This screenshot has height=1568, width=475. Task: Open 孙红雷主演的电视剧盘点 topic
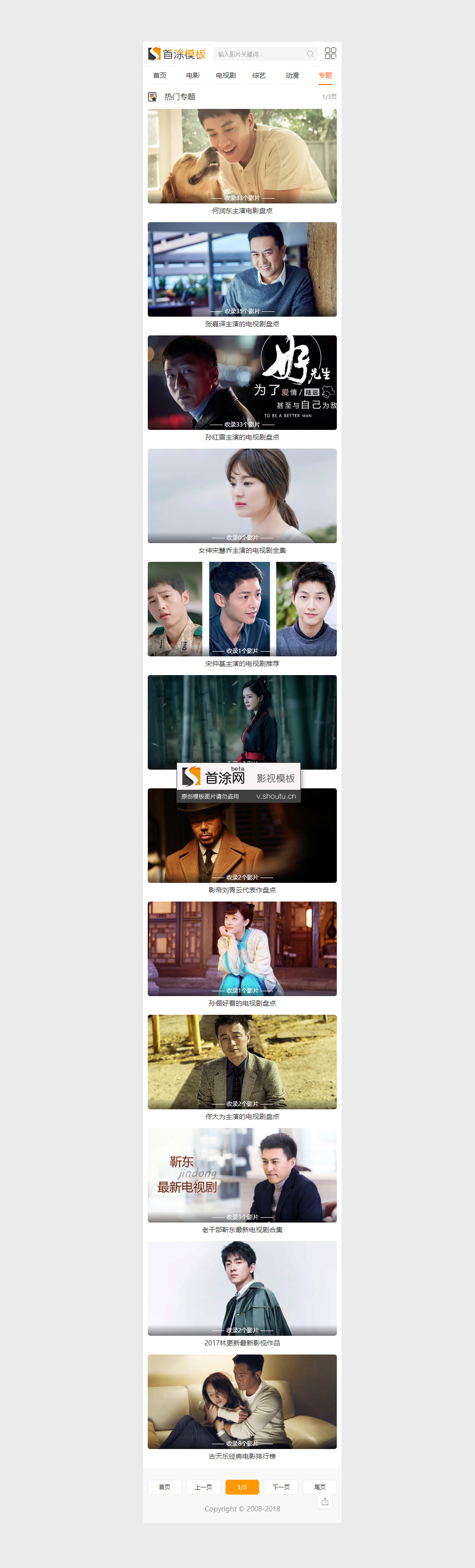pos(242,383)
